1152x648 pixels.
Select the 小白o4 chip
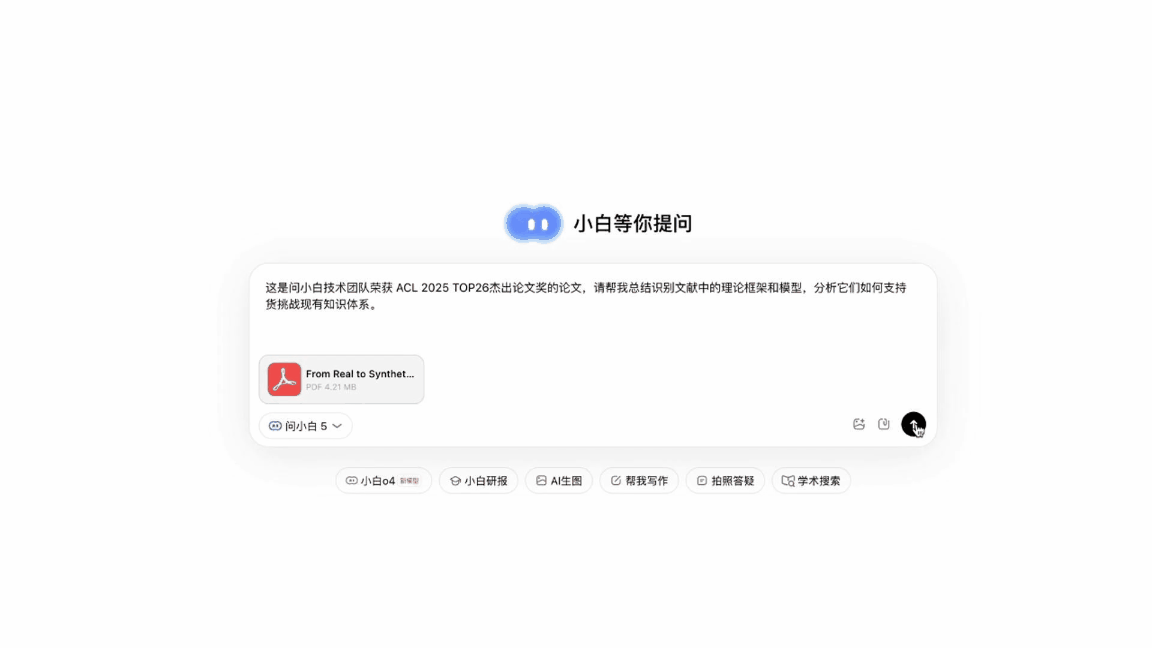click(383, 481)
